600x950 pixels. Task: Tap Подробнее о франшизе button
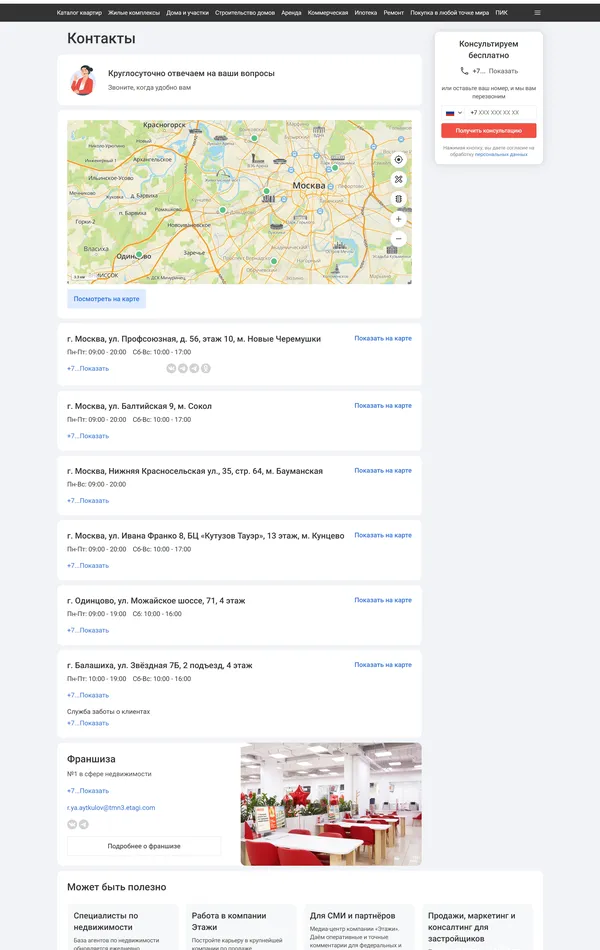coord(144,846)
